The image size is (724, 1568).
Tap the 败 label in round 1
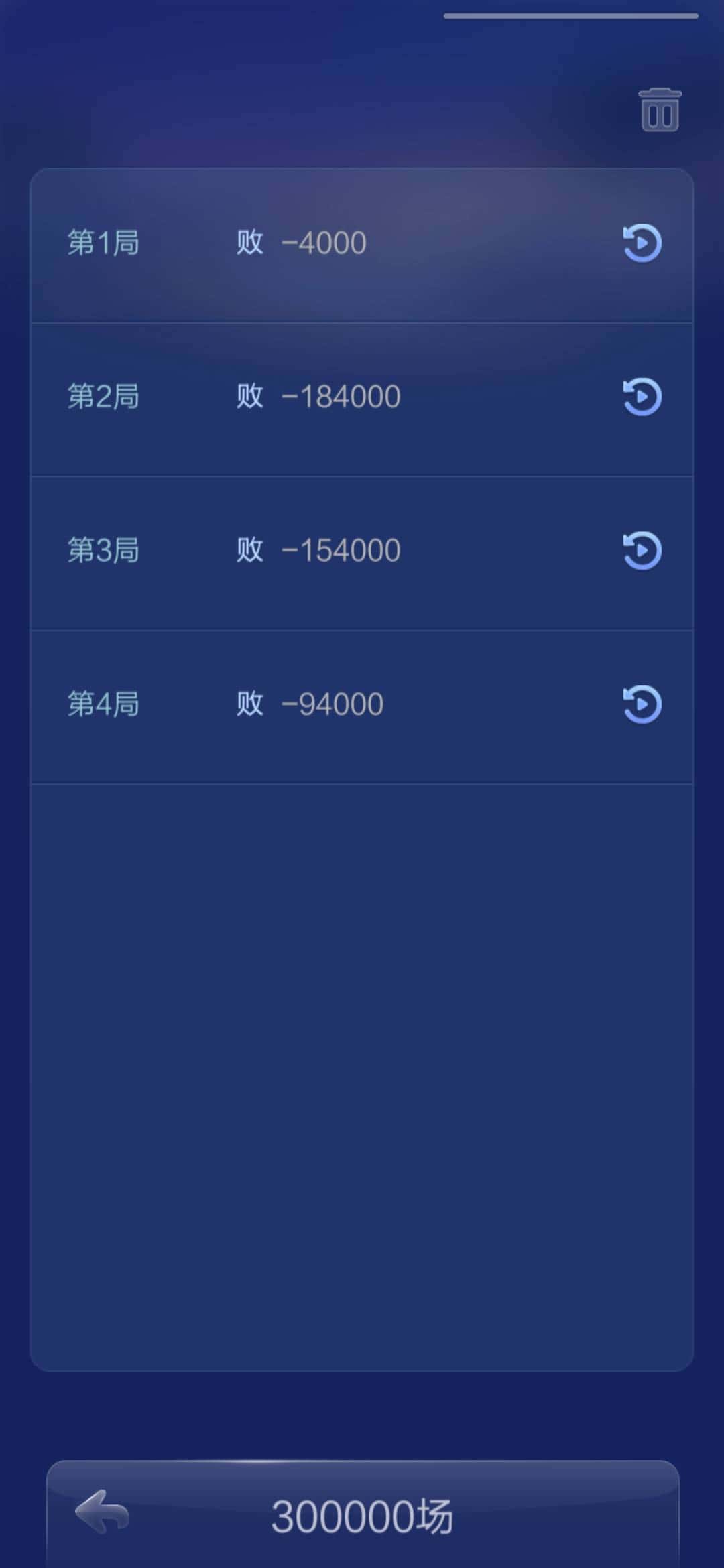coord(249,243)
